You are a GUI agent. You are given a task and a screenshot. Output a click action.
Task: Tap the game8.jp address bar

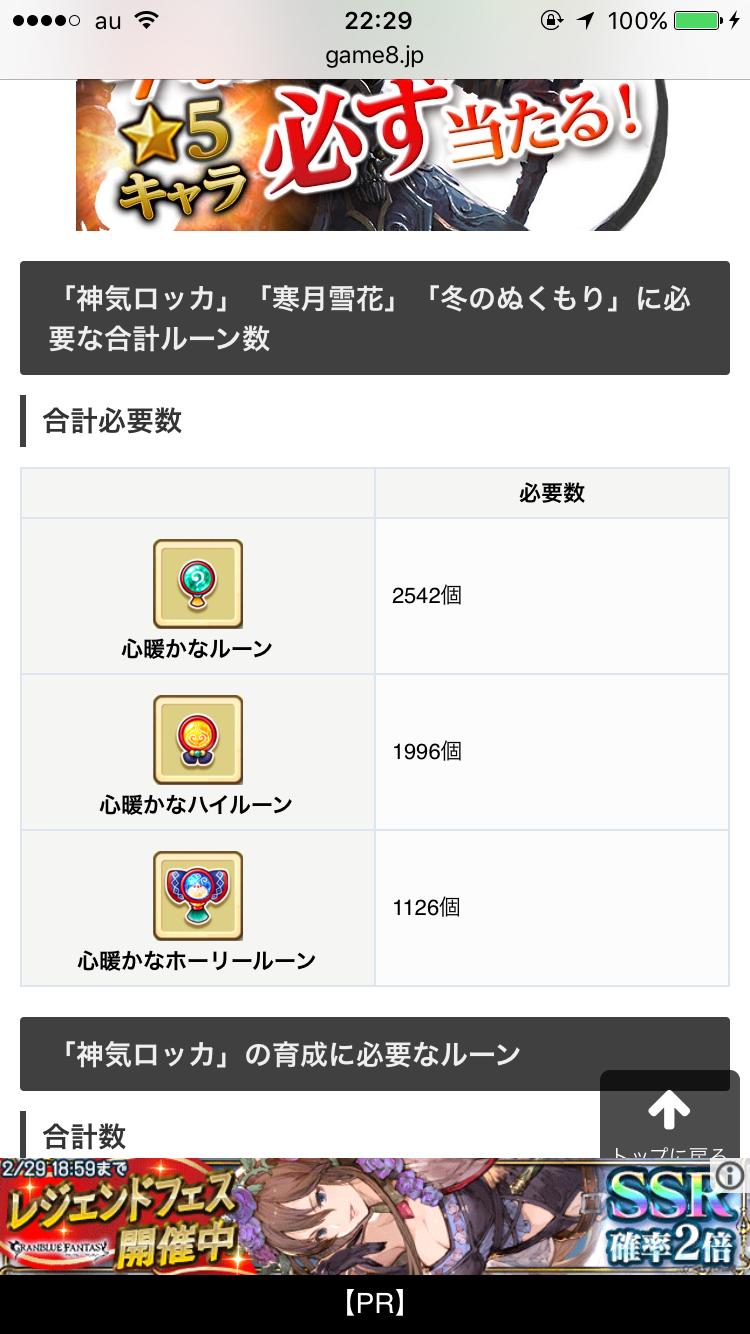point(374,55)
